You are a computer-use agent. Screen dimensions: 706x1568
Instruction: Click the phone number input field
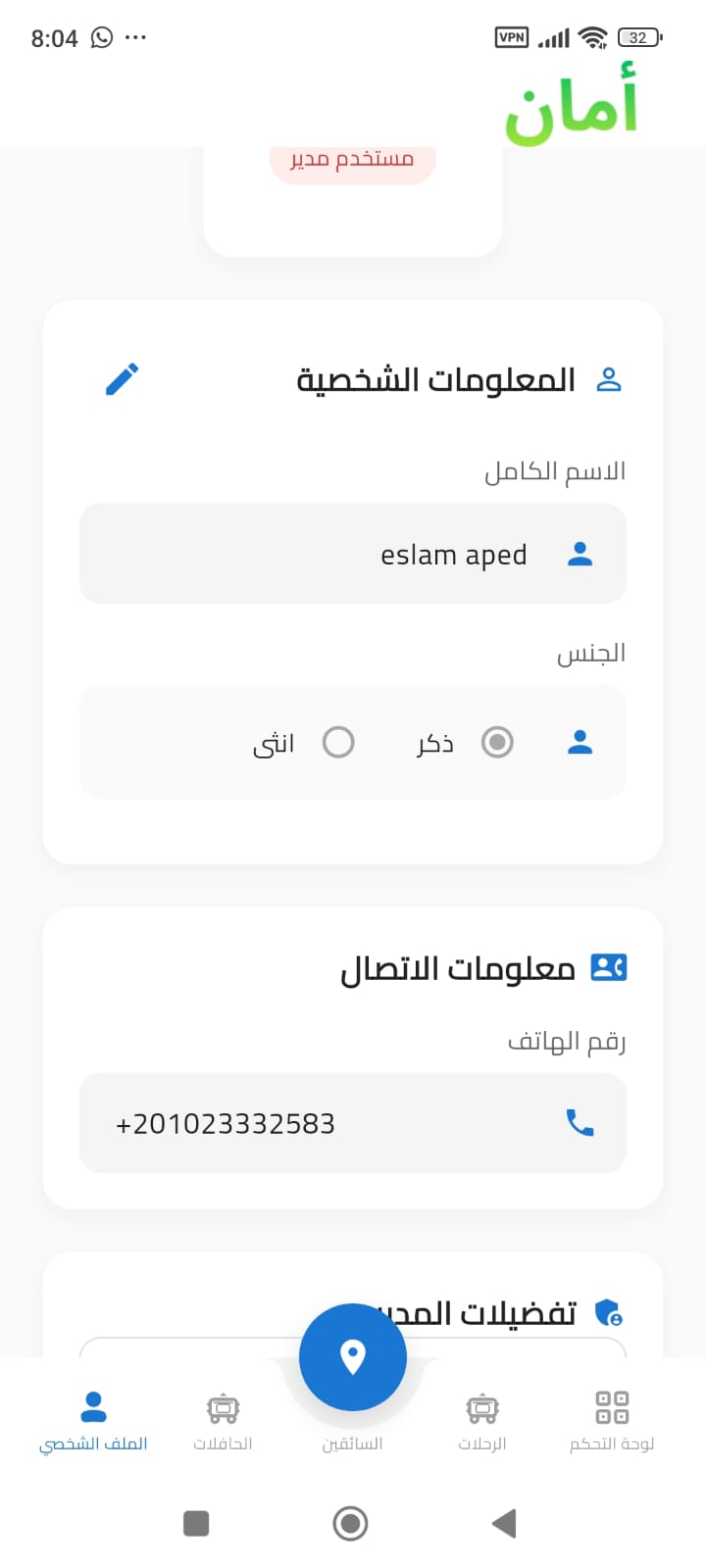(353, 1123)
